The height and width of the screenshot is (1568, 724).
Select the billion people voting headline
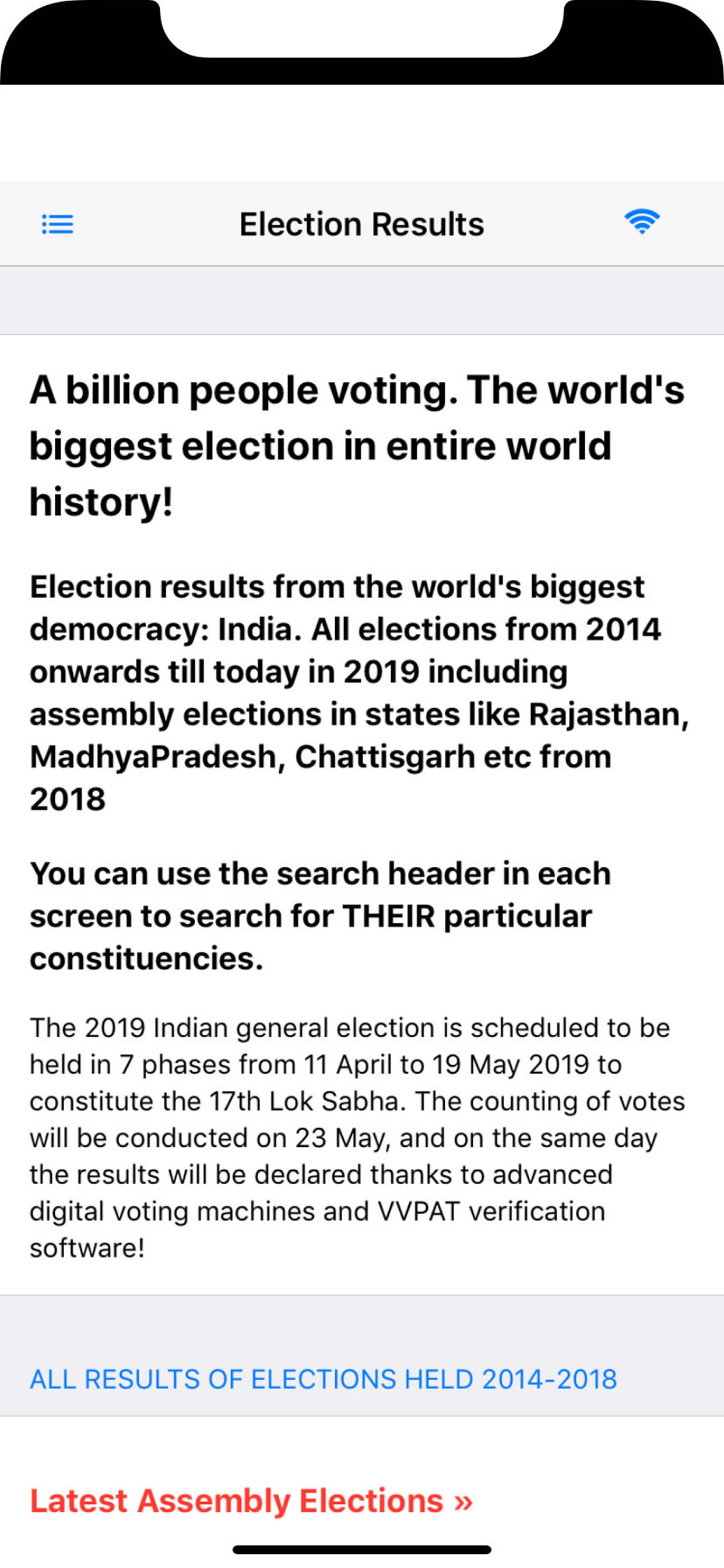coord(359,446)
